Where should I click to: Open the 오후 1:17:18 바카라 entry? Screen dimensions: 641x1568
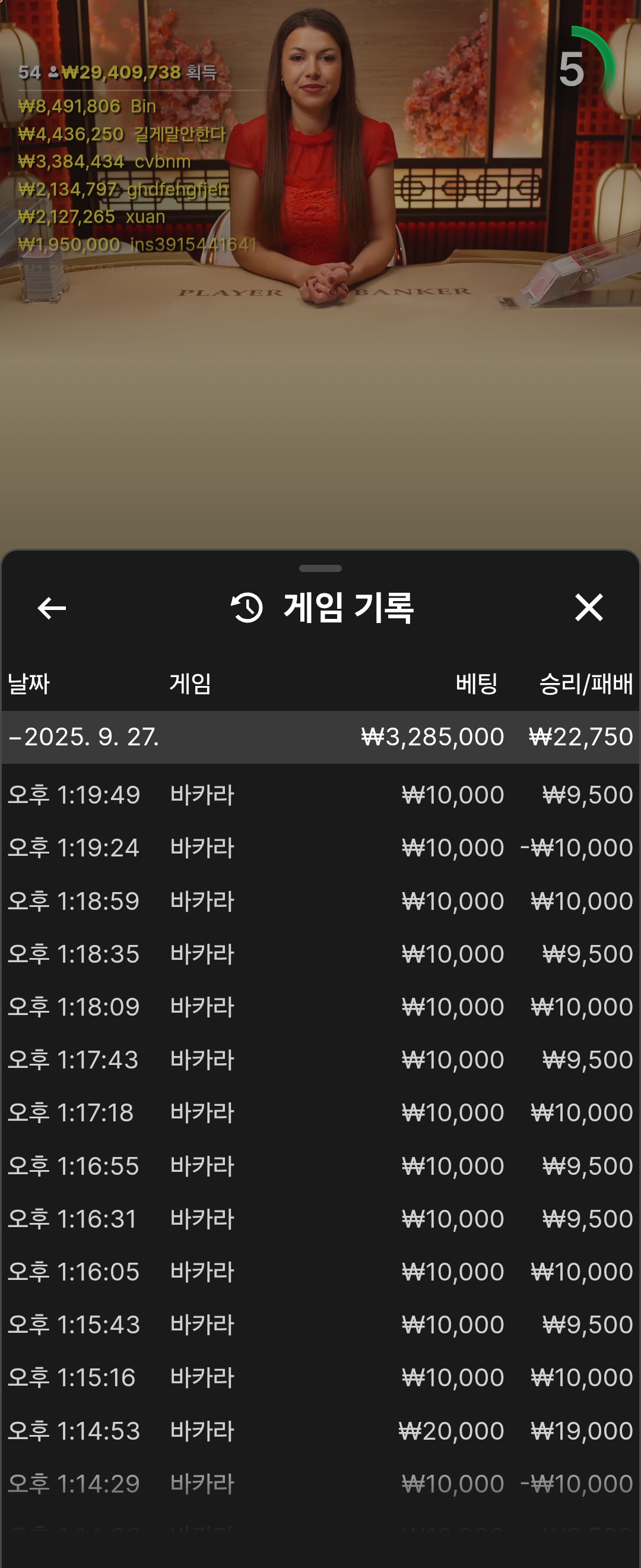coord(320,1112)
